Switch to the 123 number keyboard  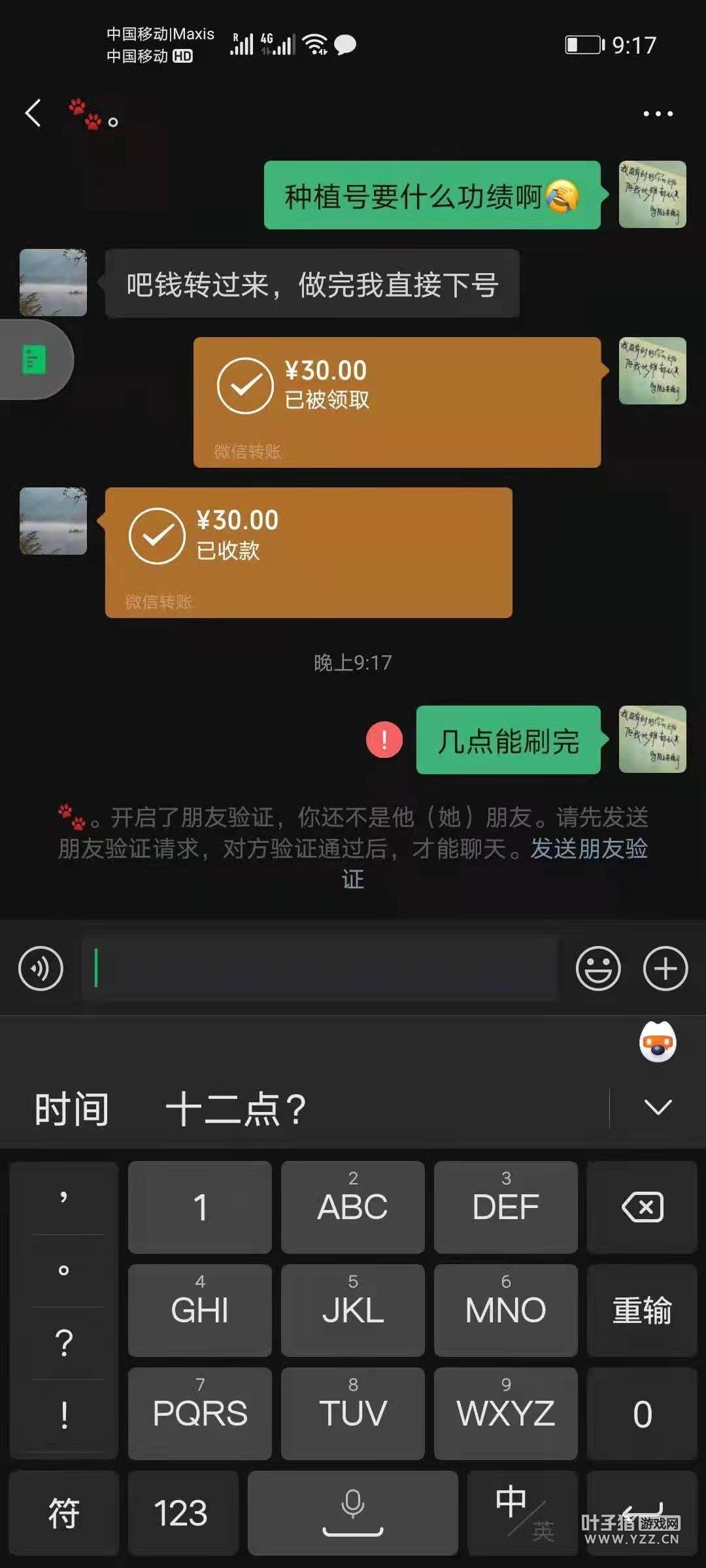181,1512
